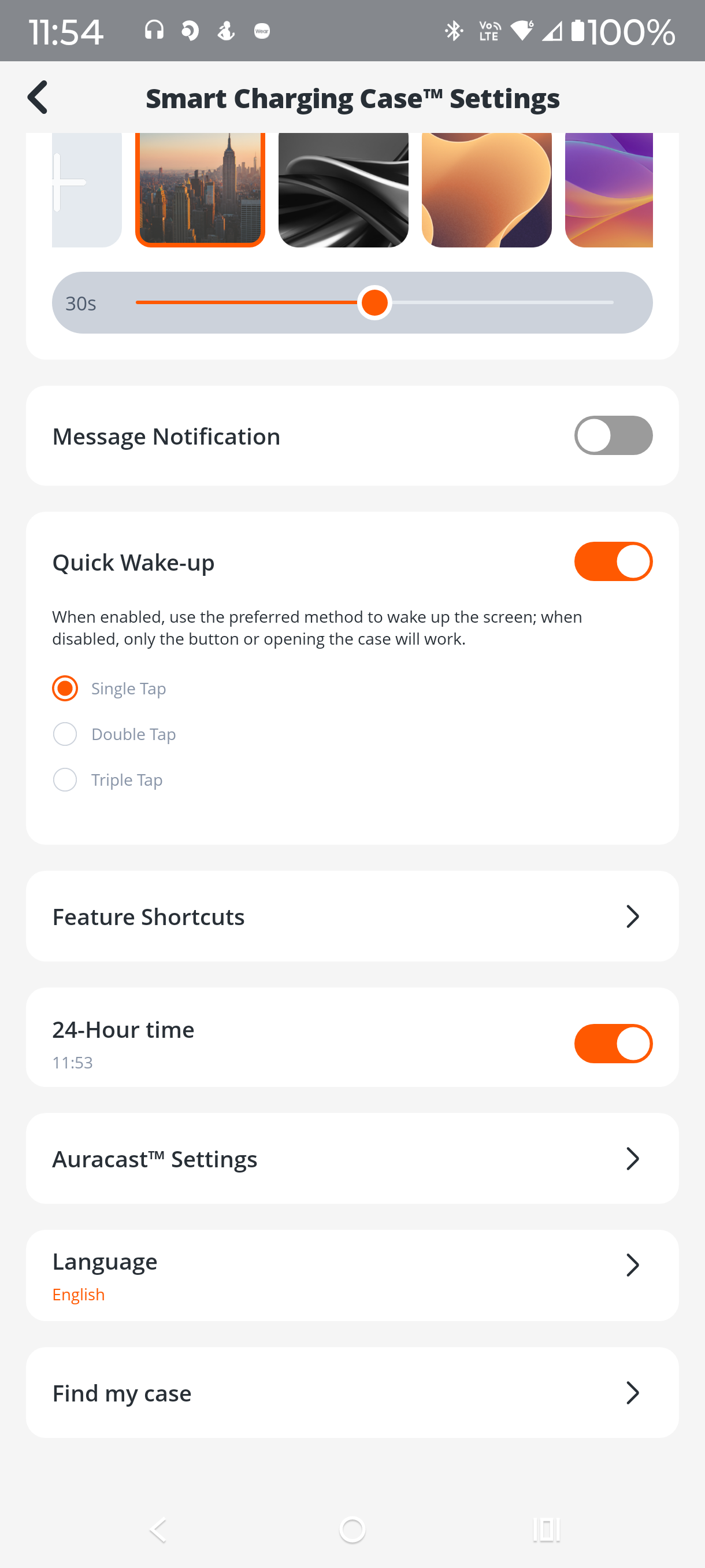Open Feature Shortcuts
This screenshot has height=1568, width=705.
point(352,917)
